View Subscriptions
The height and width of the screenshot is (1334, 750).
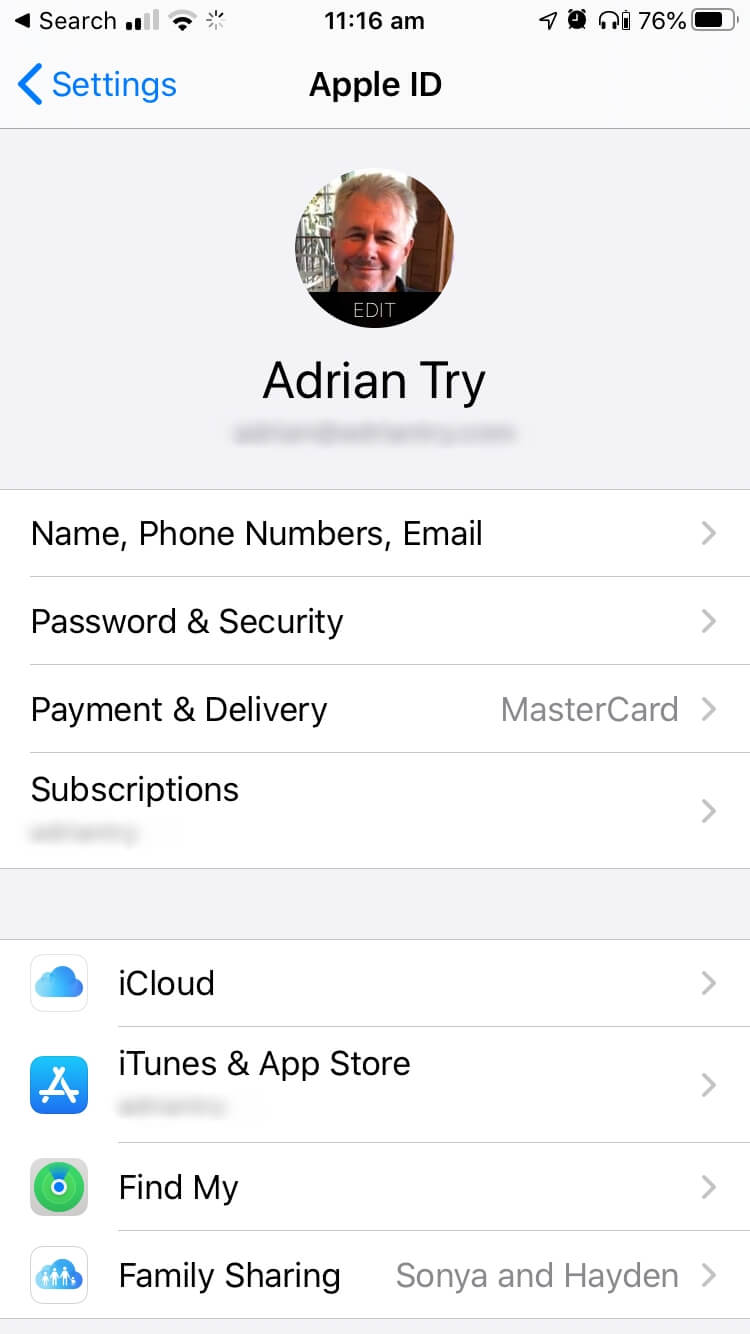(375, 810)
